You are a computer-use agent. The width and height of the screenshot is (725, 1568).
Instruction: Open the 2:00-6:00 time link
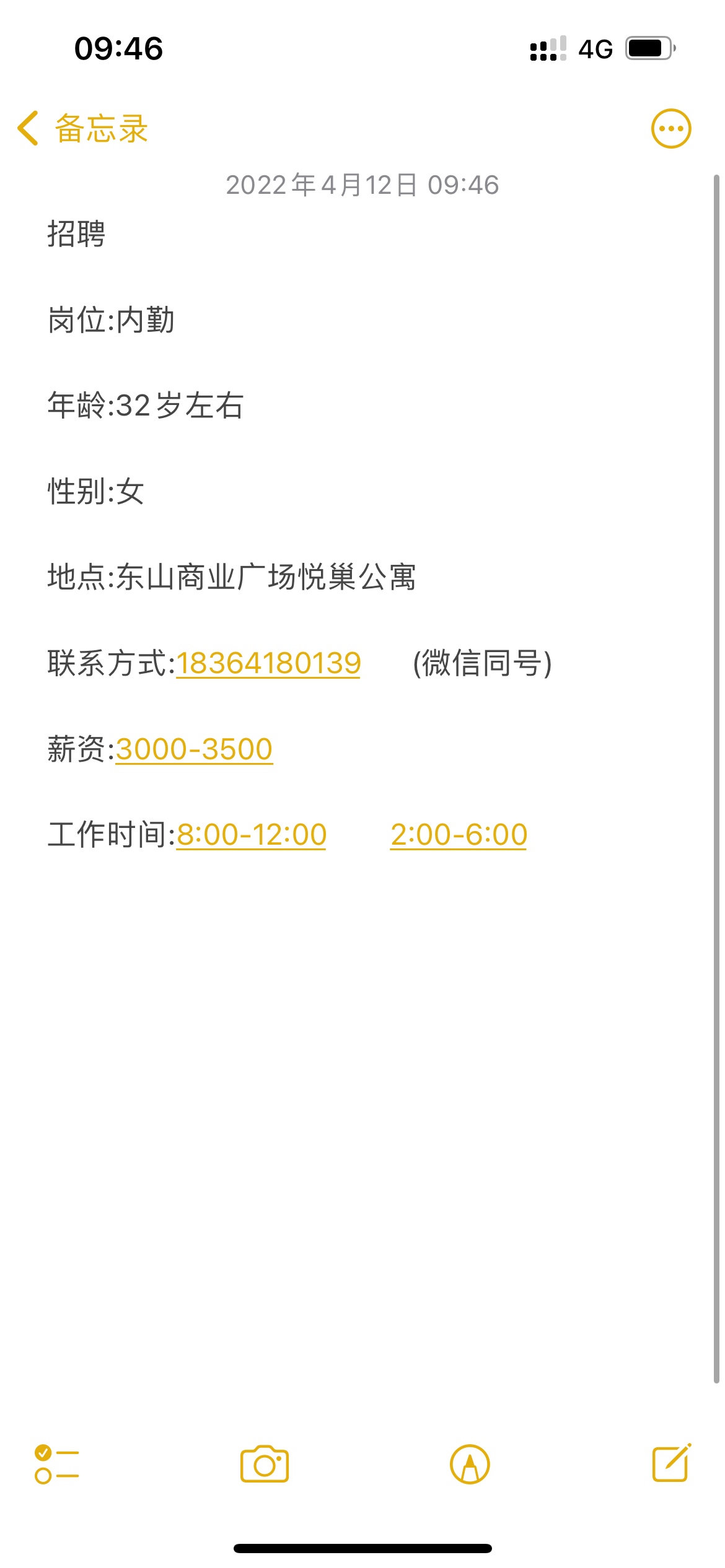[x=459, y=835]
